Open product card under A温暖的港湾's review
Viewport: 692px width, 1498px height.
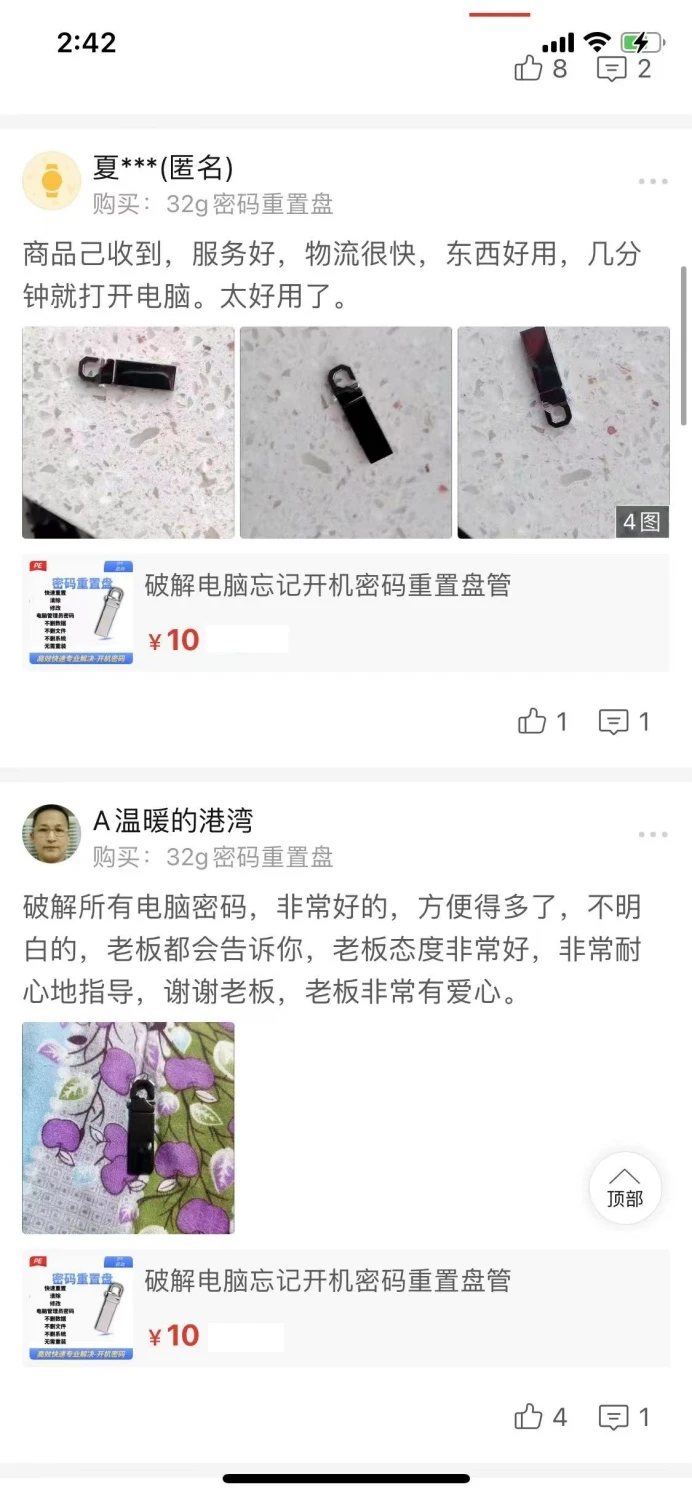coord(346,1307)
